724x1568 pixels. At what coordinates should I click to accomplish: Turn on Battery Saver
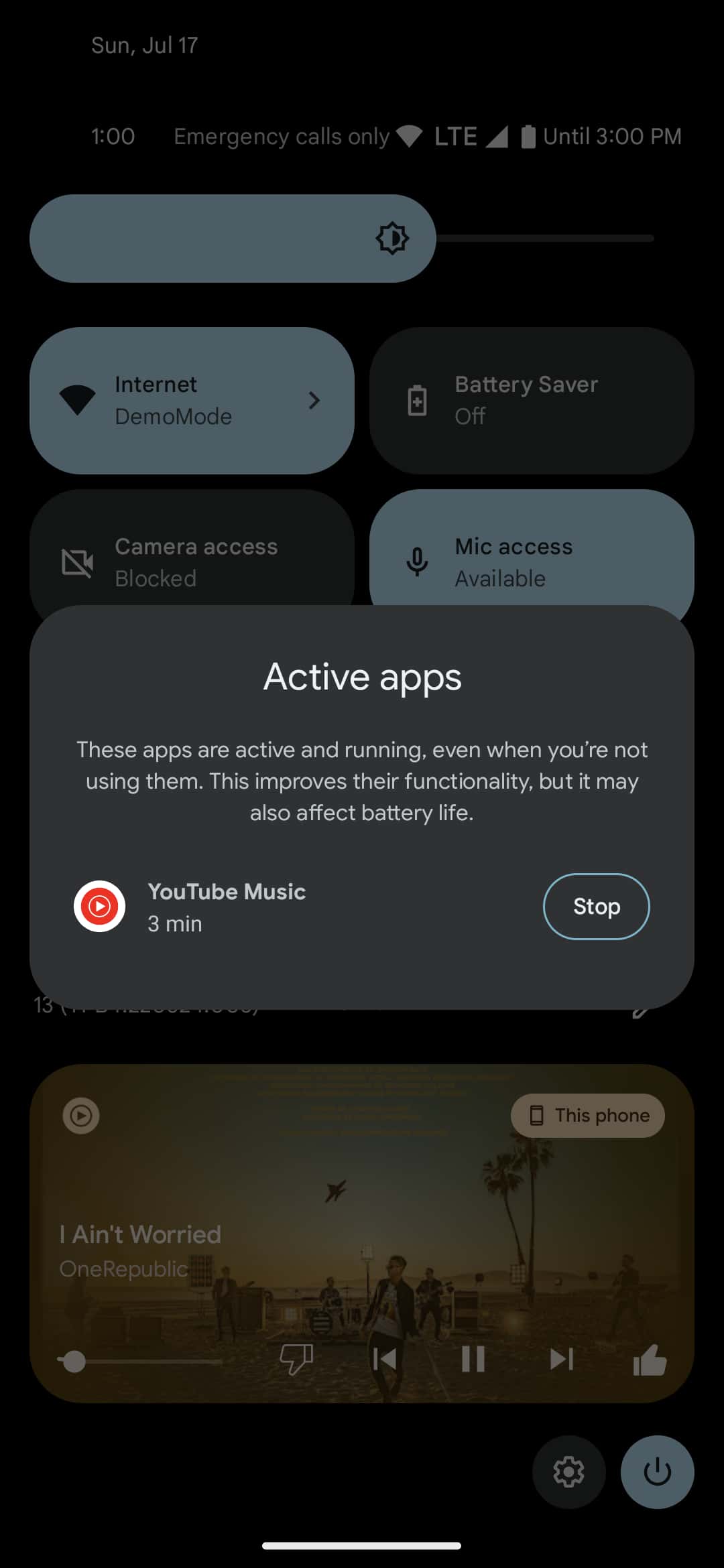tap(531, 400)
